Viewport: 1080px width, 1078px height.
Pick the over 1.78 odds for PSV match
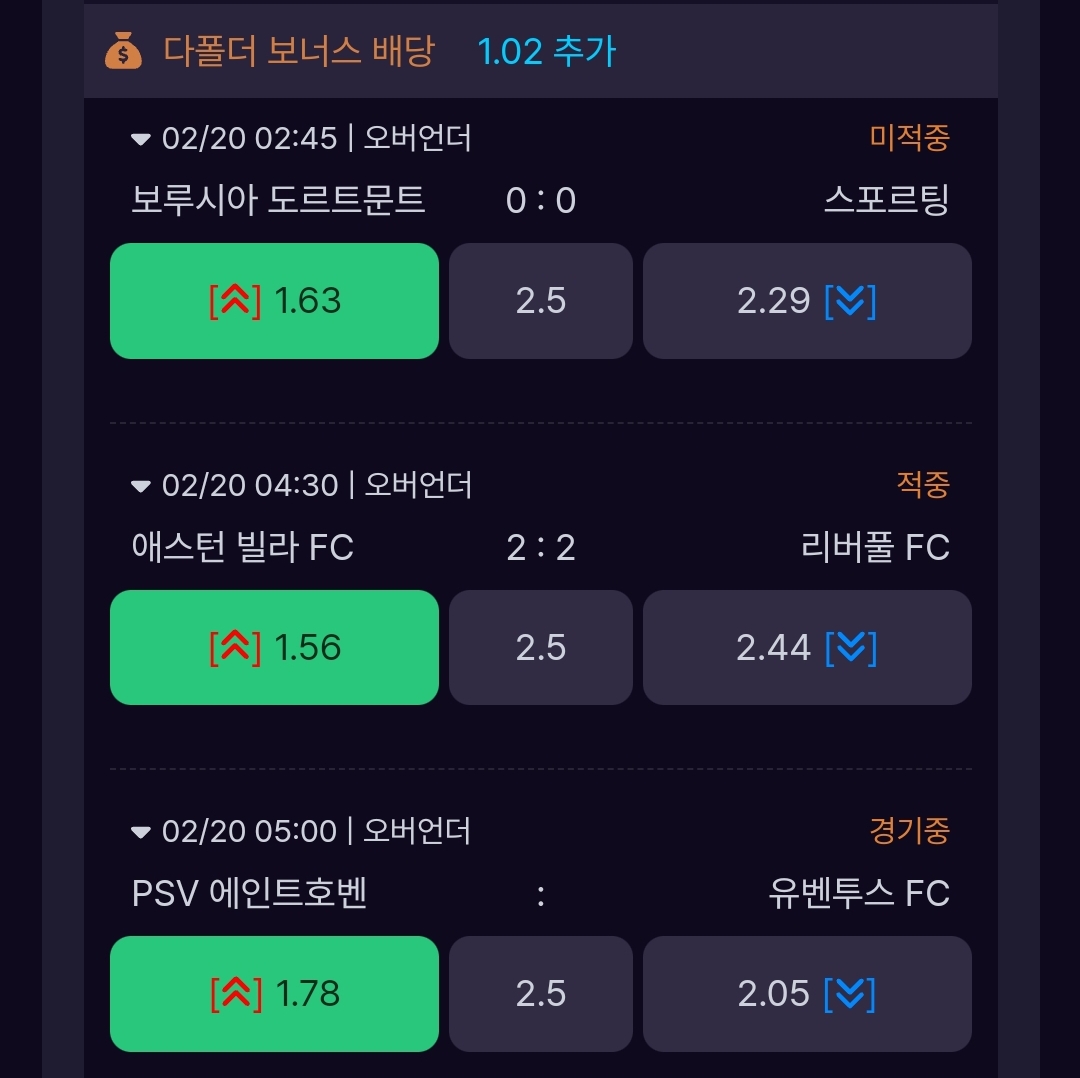click(274, 994)
